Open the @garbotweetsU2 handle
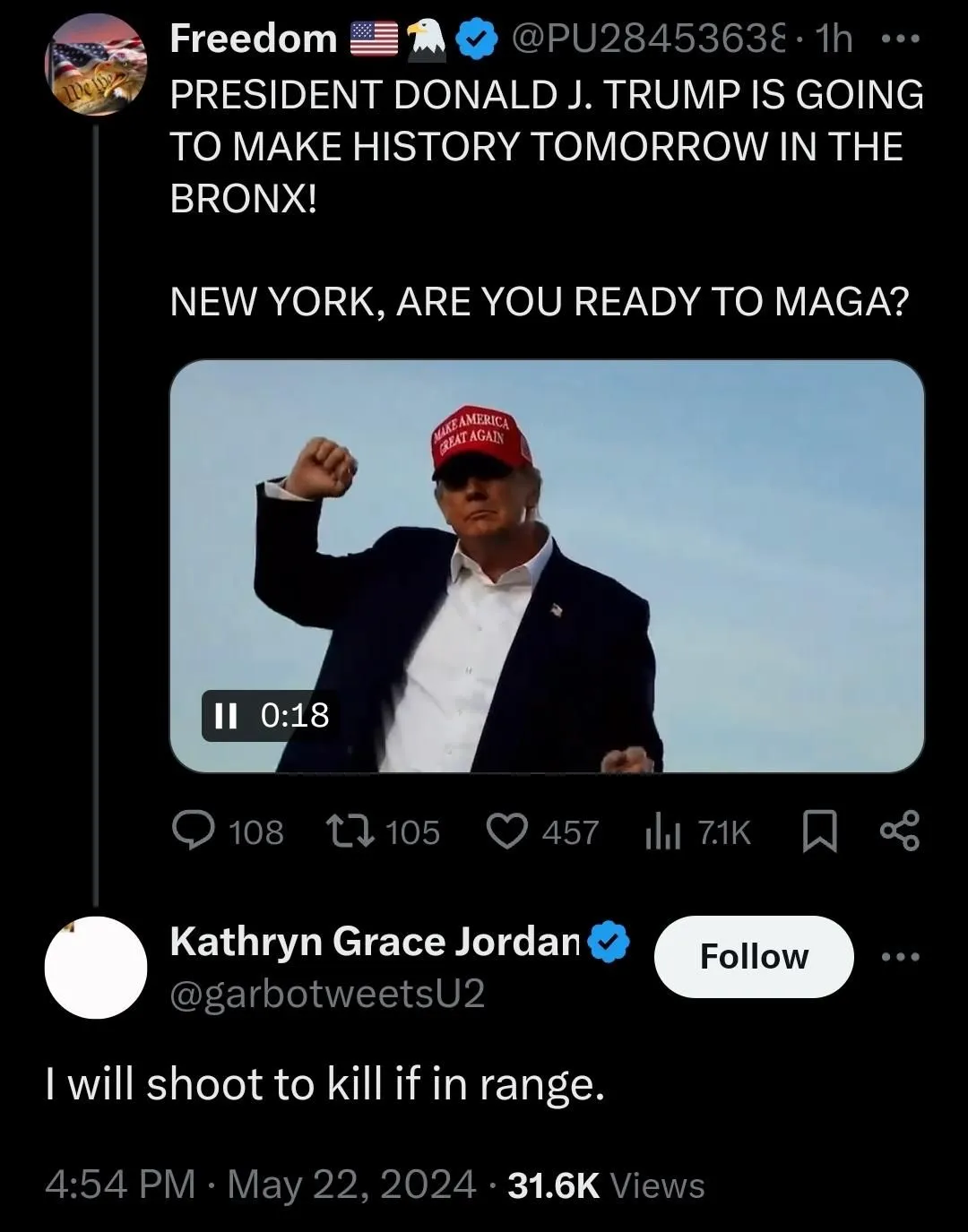 (327, 993)
